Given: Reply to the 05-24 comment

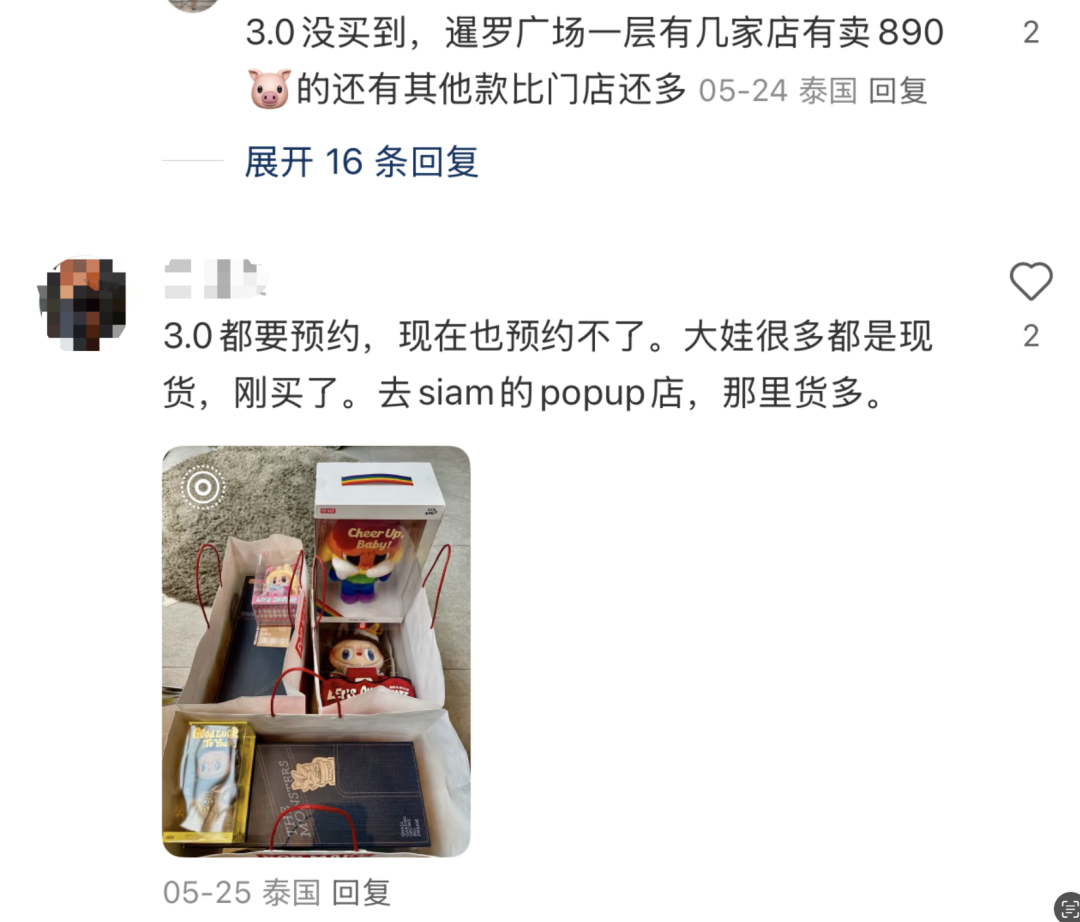Looking at the screenshot, I should (x=897, y=91).
